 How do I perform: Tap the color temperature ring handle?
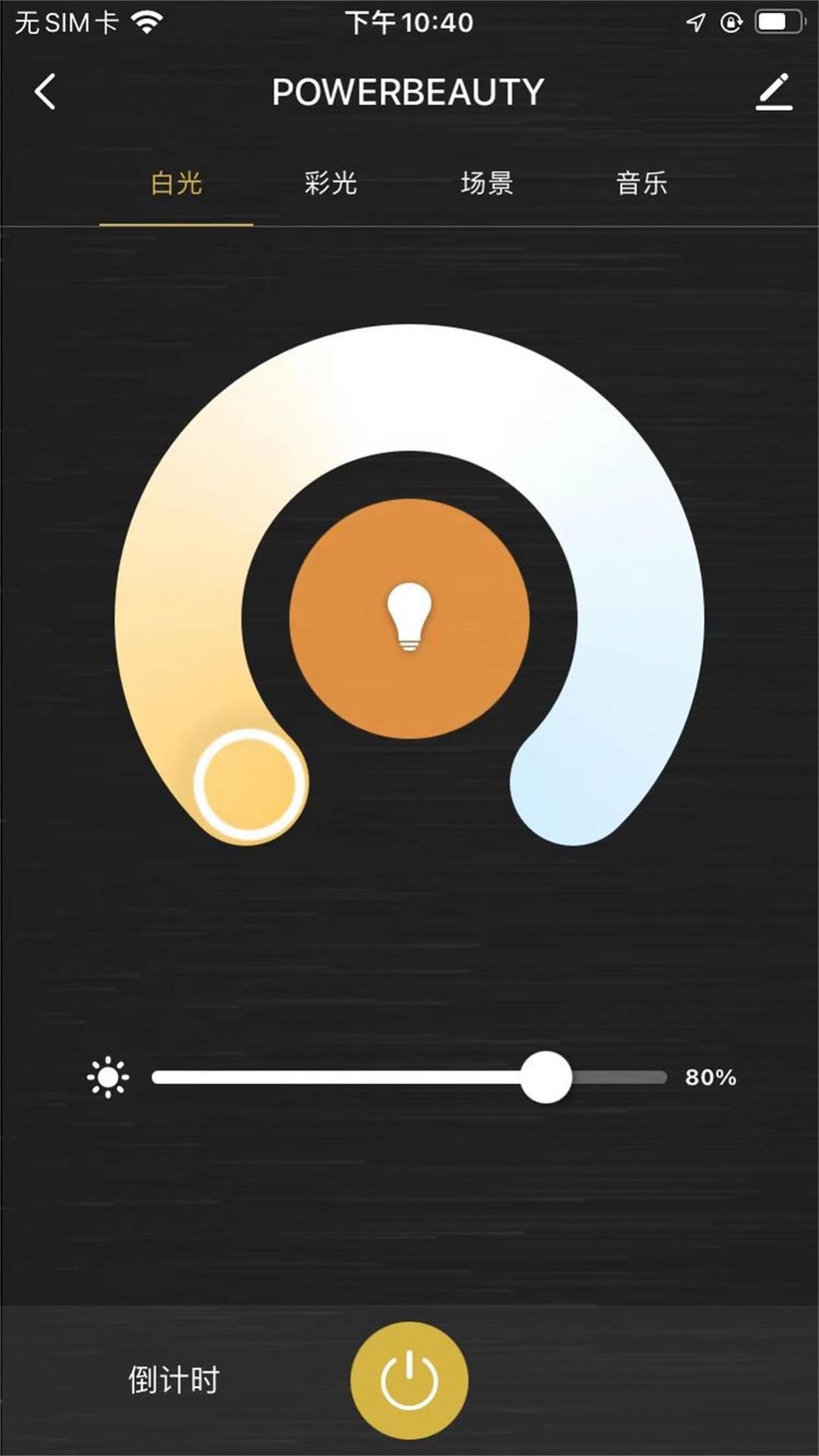[250, 785]
